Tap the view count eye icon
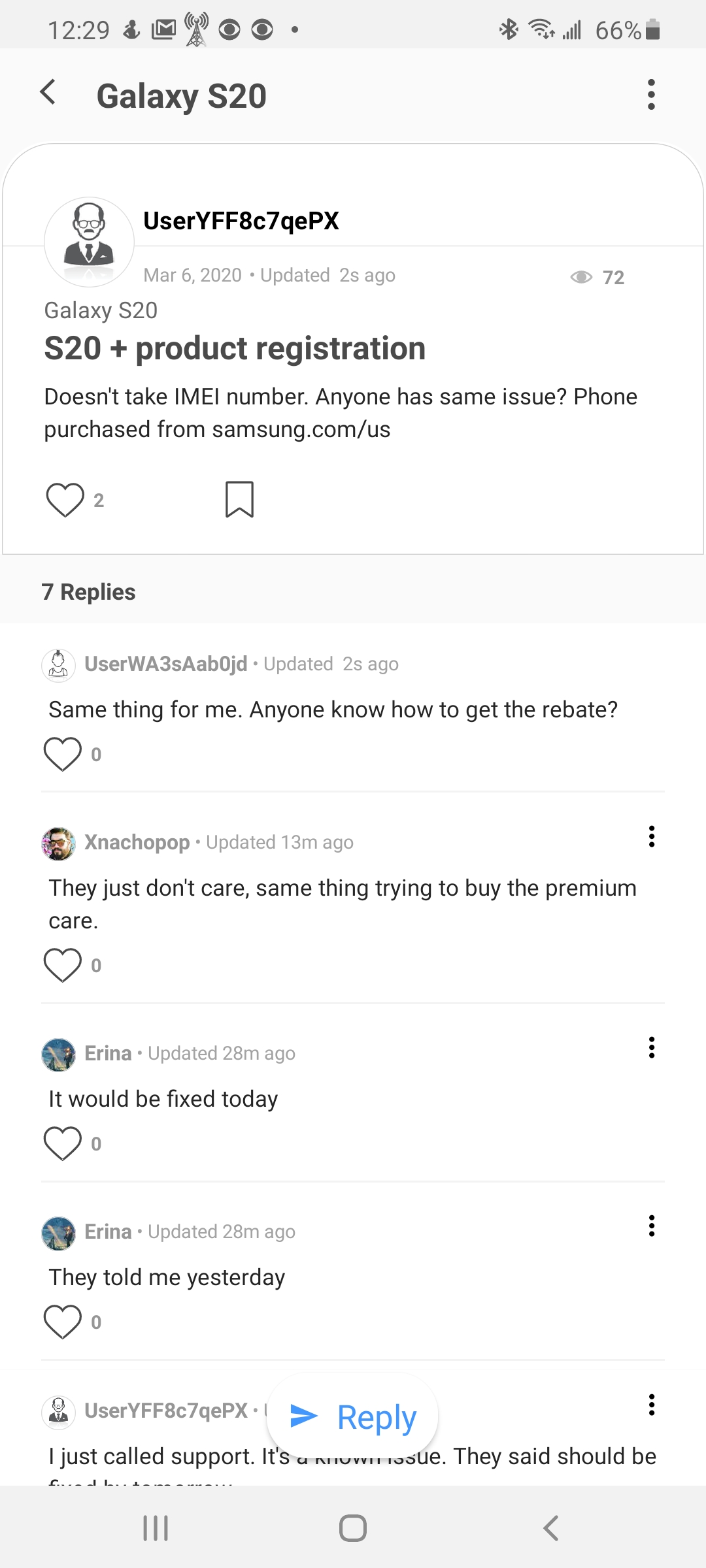The width and height of the screenshot is (706, 1568). click(x=580, y=277)
